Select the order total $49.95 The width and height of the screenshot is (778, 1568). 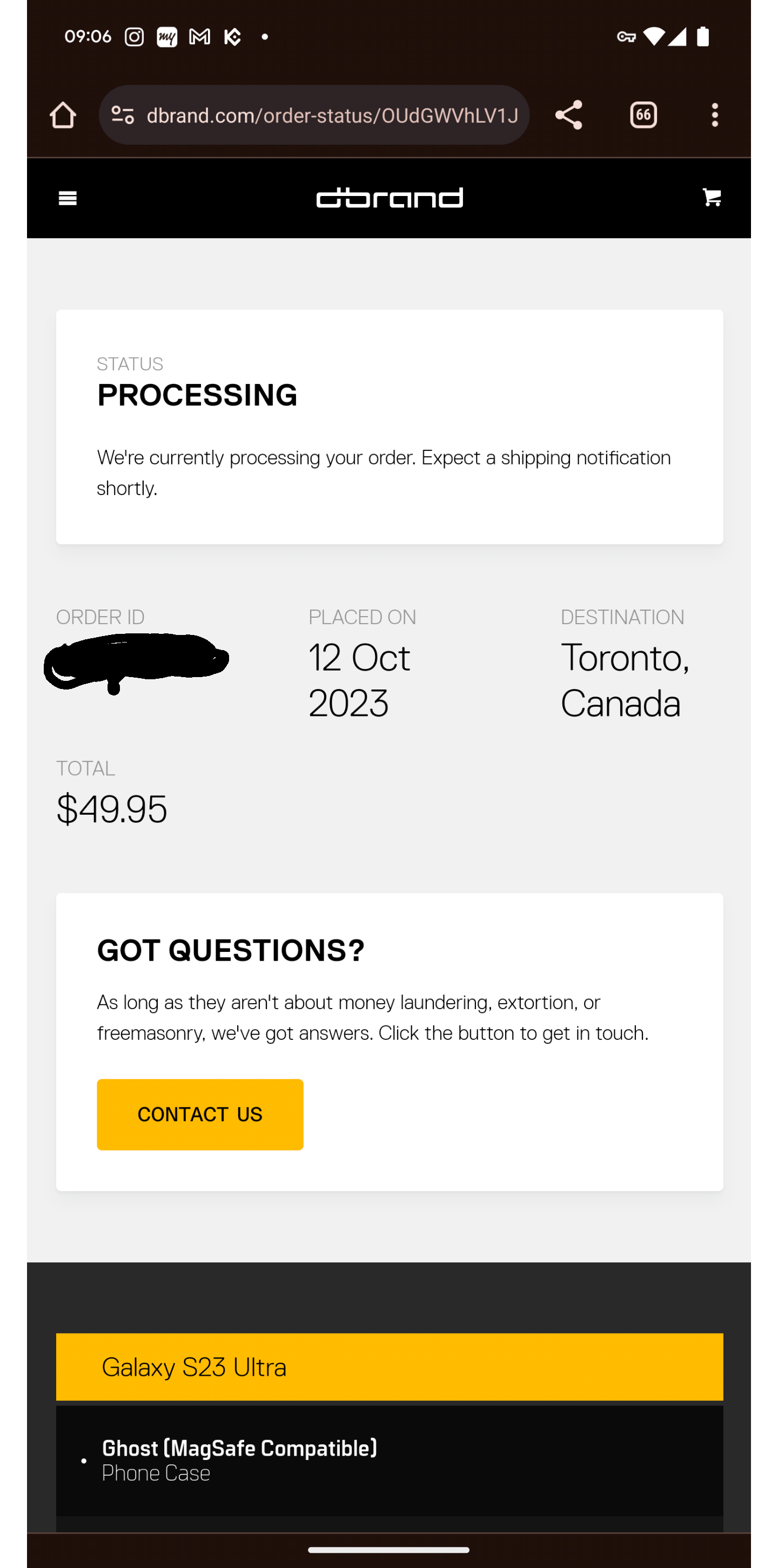point(111,808)
